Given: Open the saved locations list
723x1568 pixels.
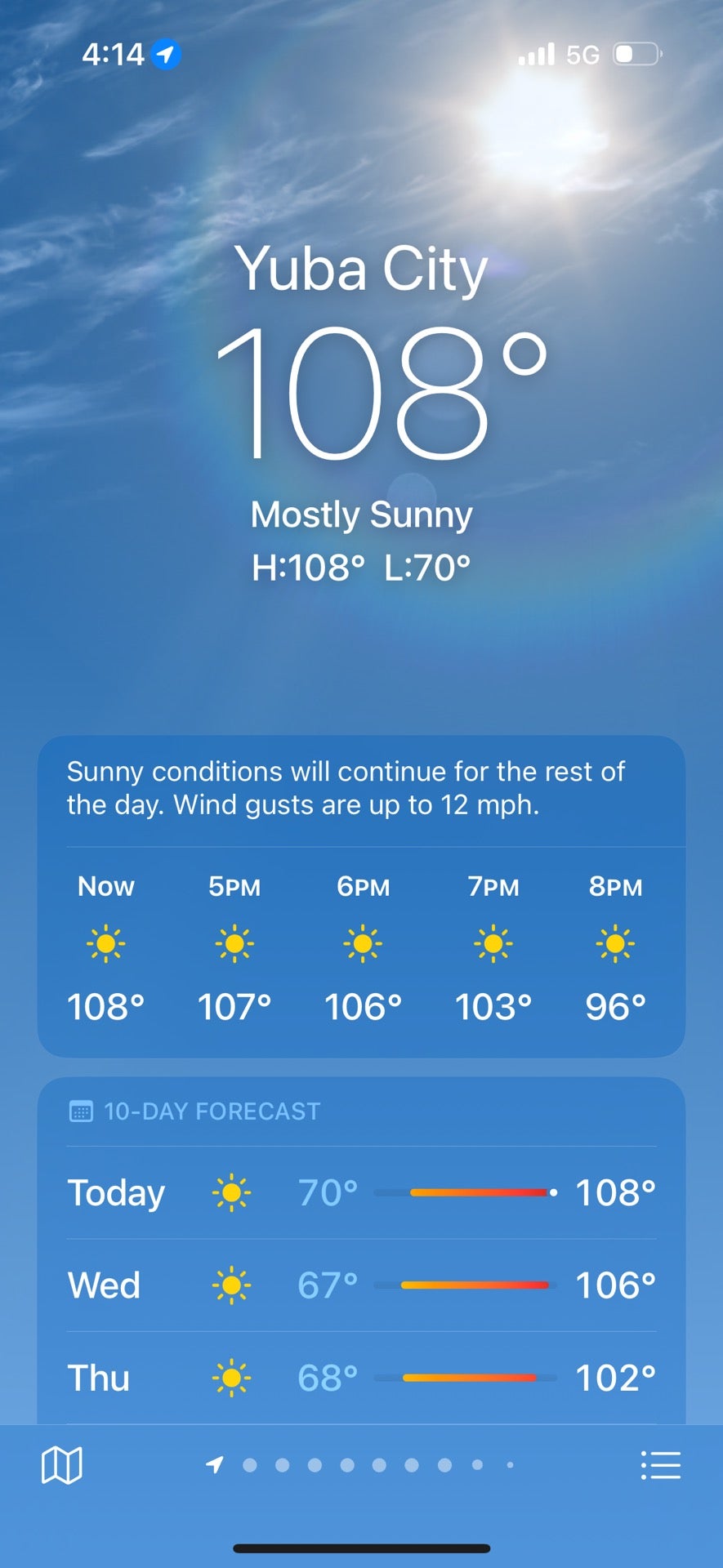Looking at the screenshot, I should tap(660, 1465).
